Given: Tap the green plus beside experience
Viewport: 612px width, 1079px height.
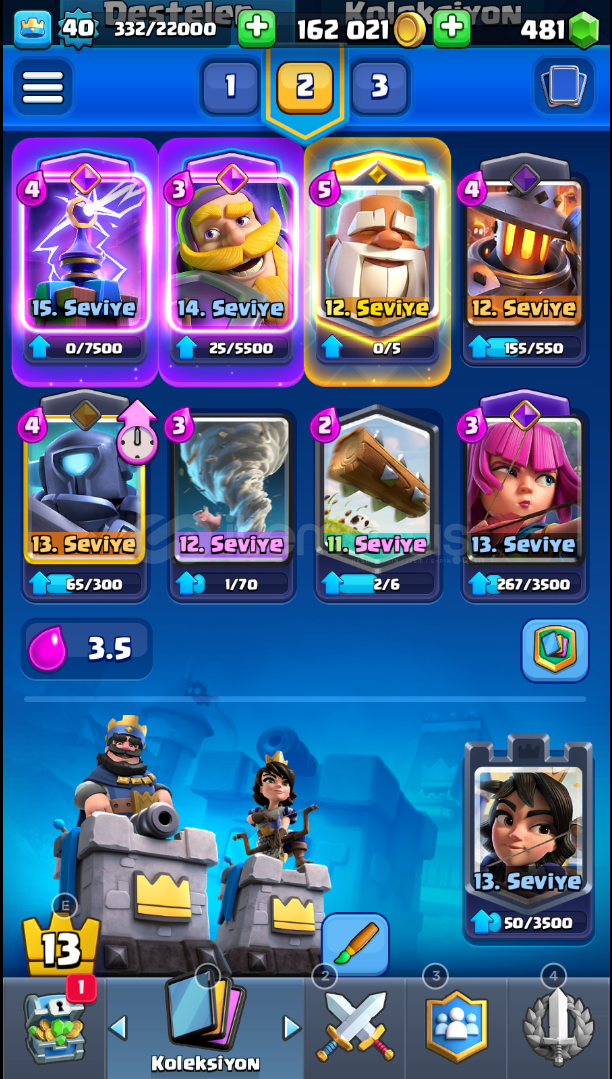Looking at the screenshot, I should (256, 28).
